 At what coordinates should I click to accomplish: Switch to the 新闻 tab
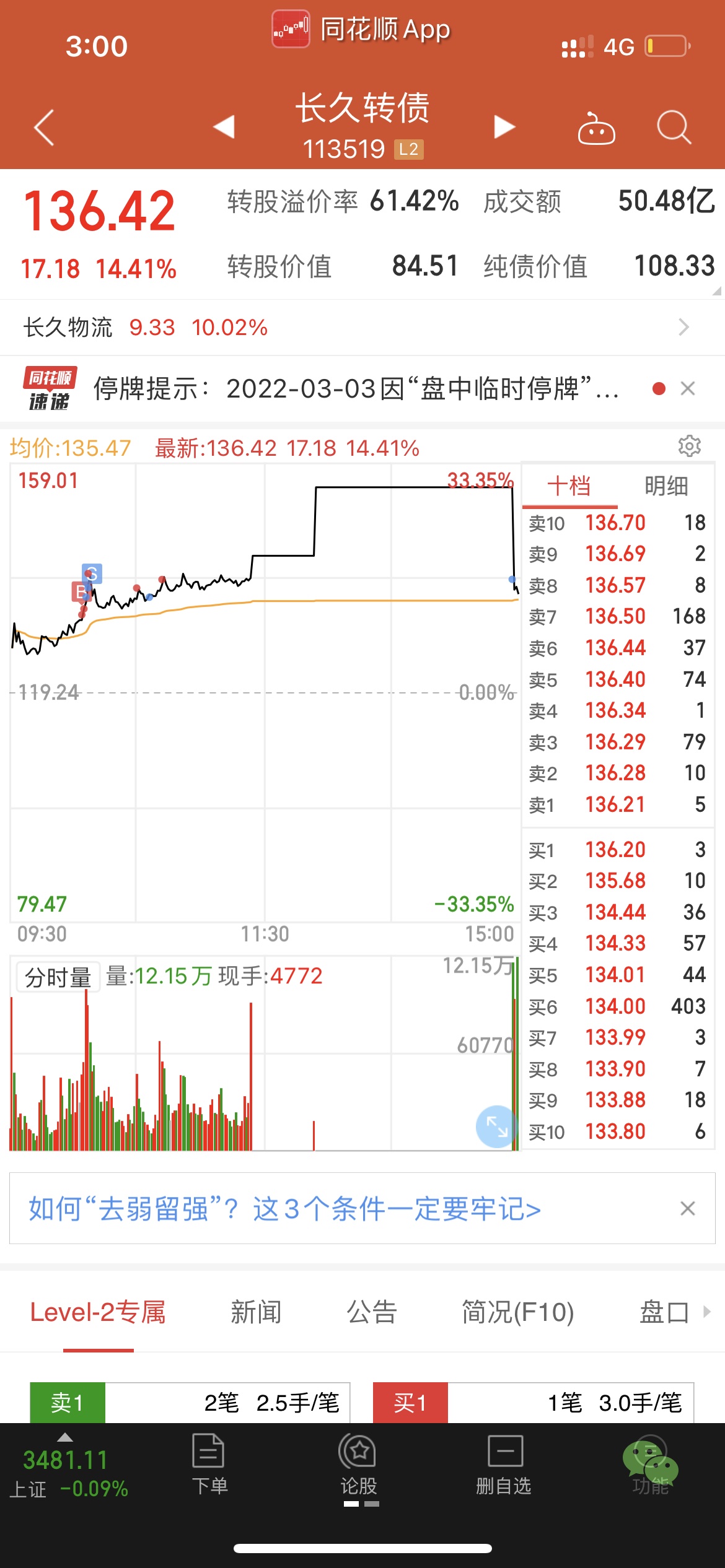256,1312
